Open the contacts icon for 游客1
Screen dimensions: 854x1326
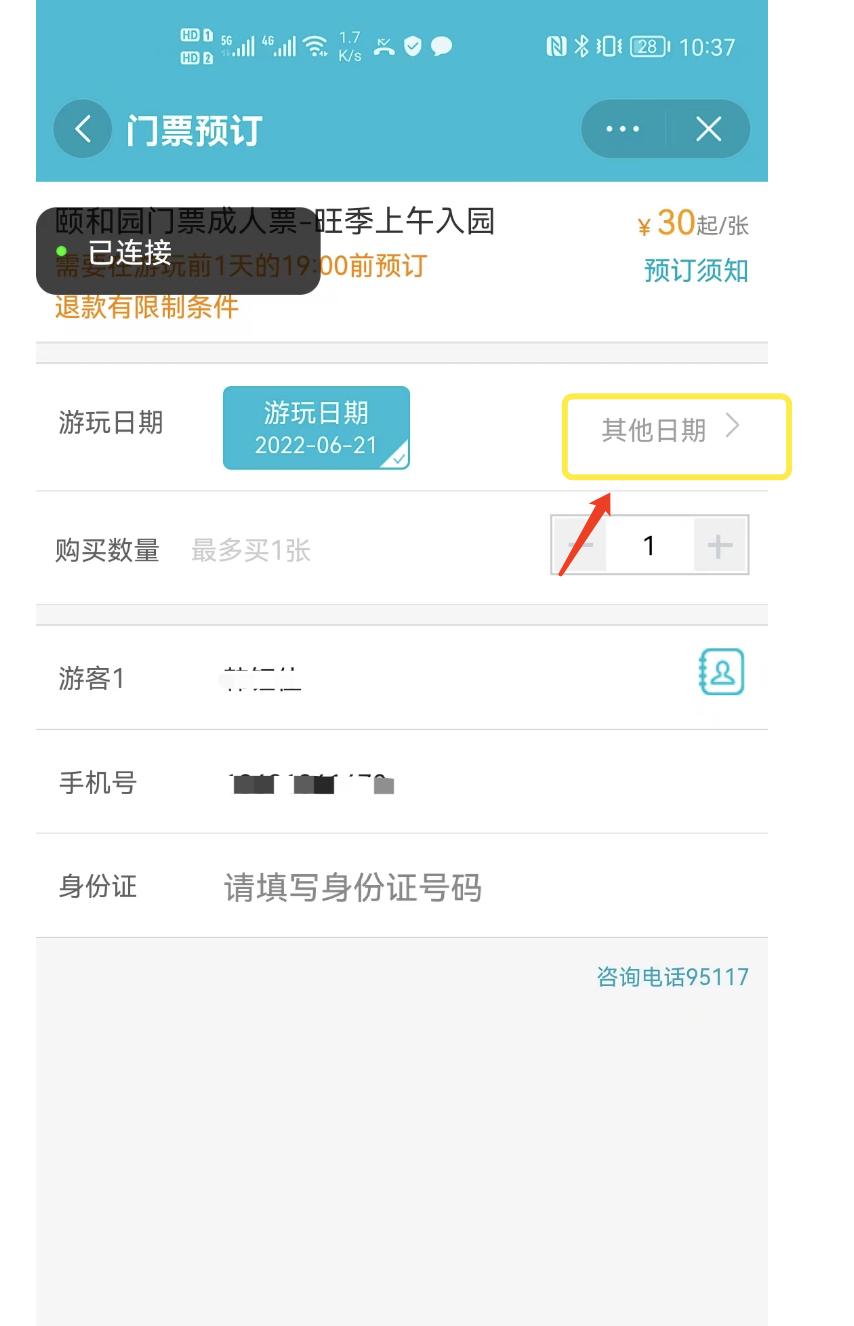pos(721,672)
